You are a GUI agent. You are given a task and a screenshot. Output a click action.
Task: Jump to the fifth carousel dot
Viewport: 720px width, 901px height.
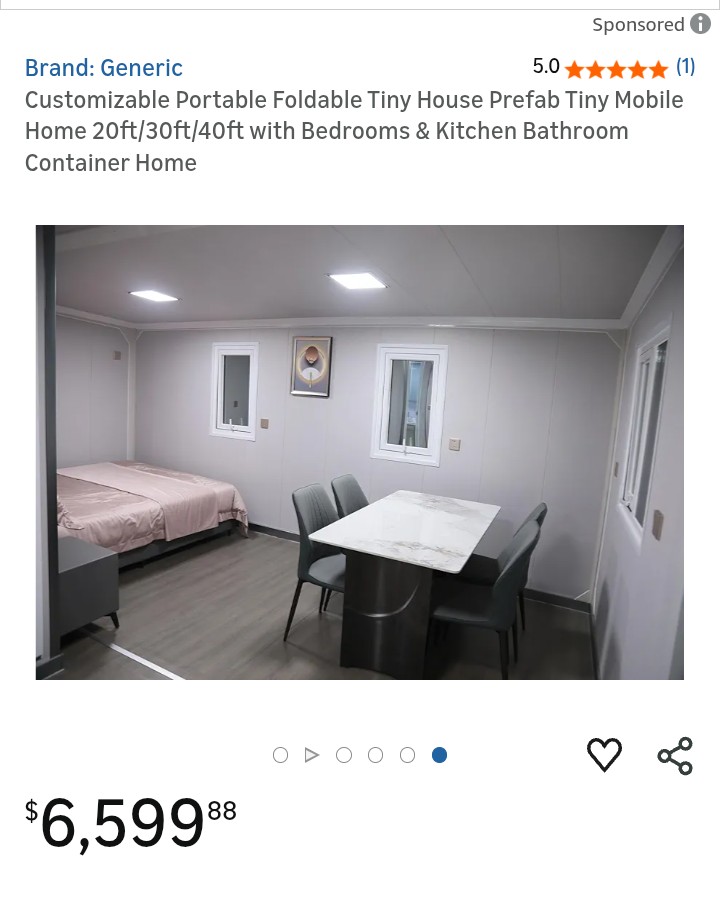[x=407, y=755]
